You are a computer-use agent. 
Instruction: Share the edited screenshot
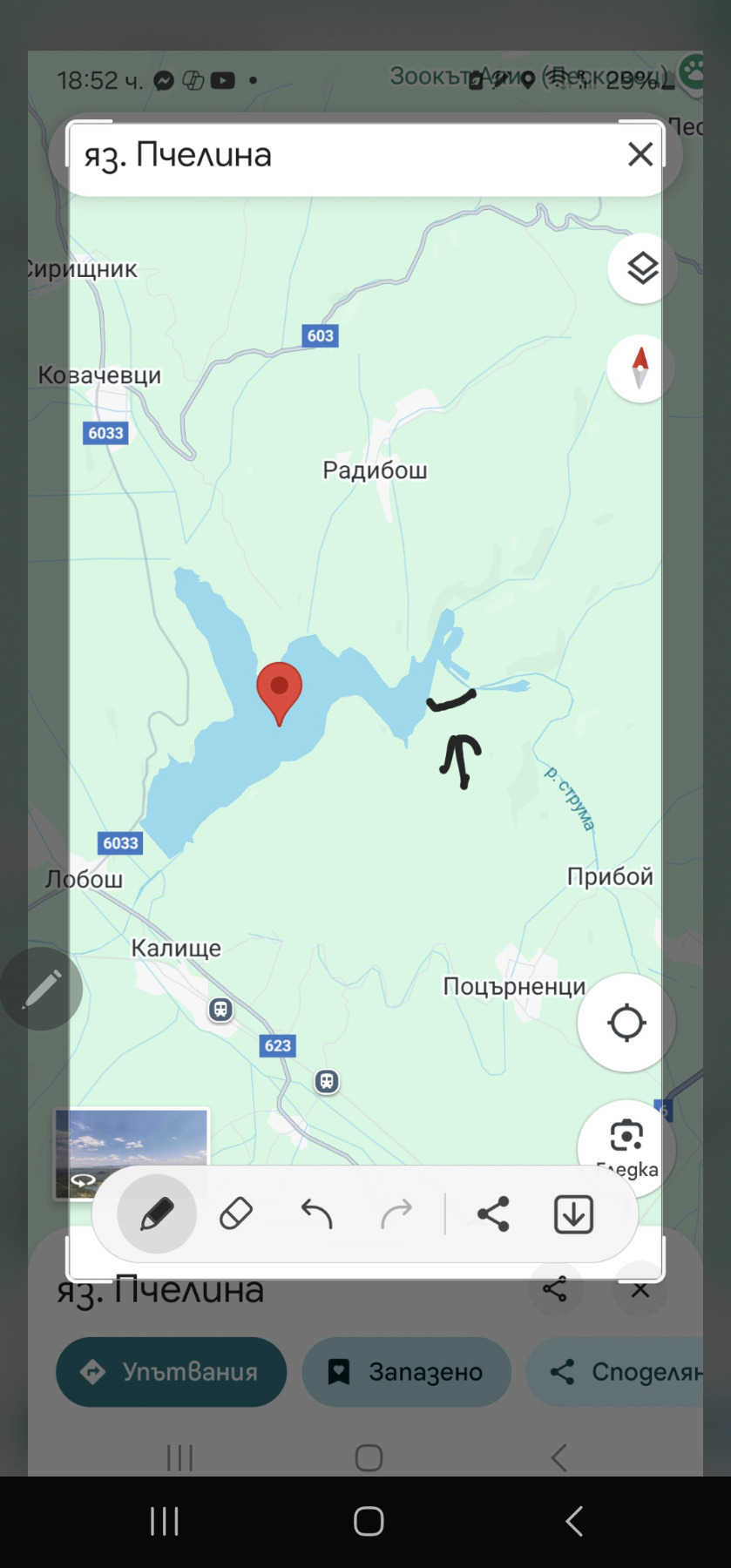[x=492, y=1213]
